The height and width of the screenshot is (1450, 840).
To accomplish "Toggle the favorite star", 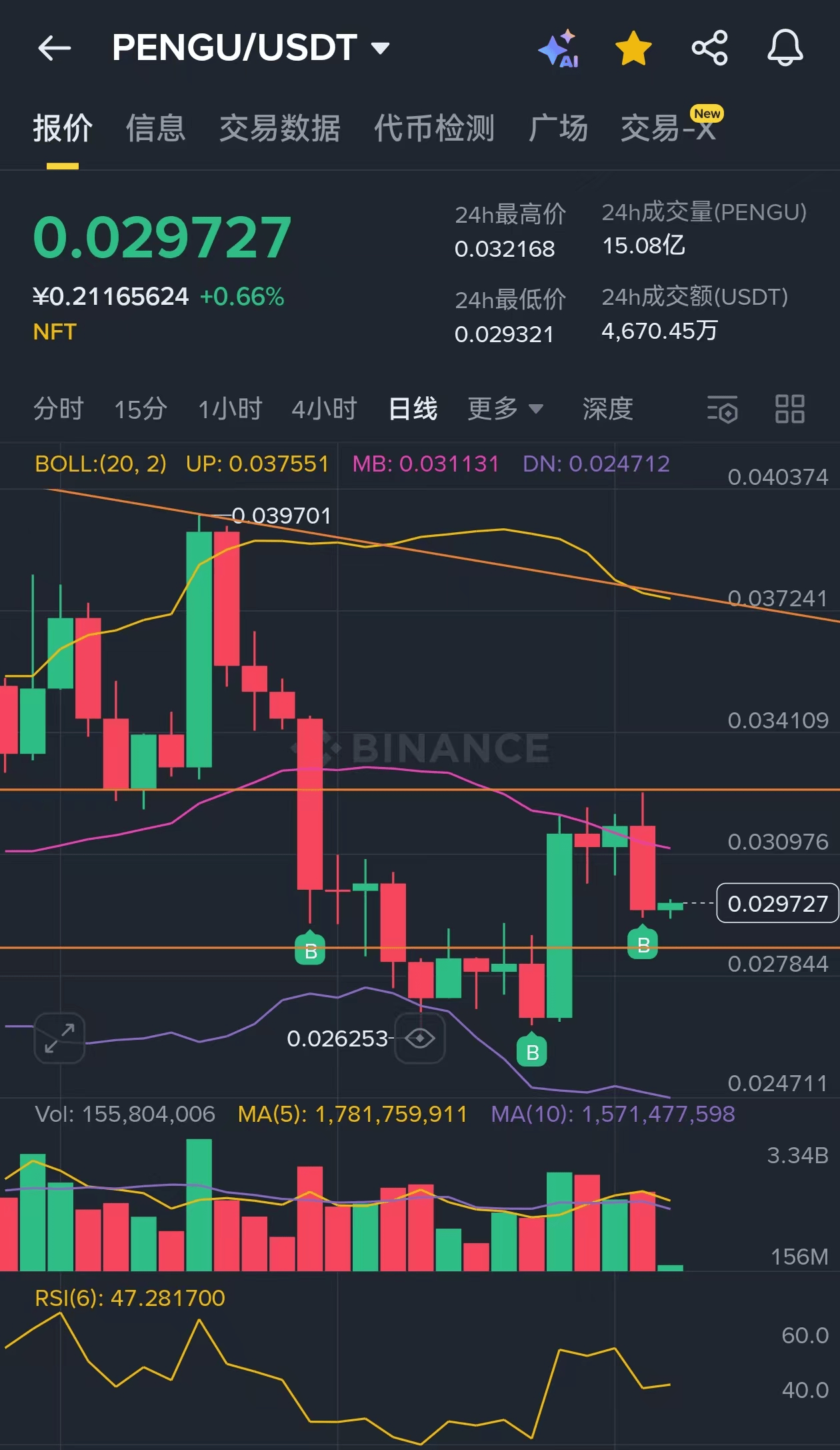I will click(x=633, y=48).
